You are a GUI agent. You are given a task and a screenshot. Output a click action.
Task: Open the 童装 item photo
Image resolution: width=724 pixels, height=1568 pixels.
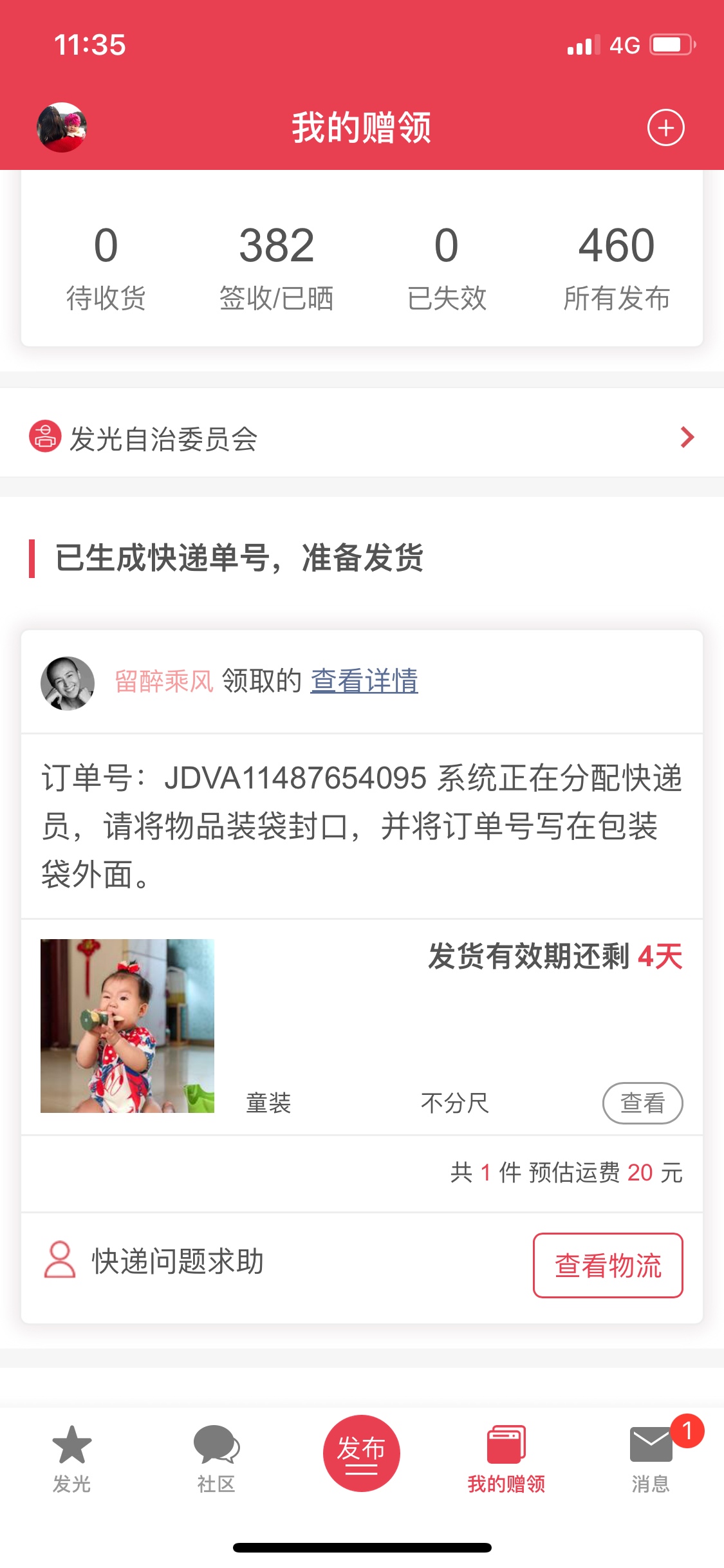pos(127,1025)
